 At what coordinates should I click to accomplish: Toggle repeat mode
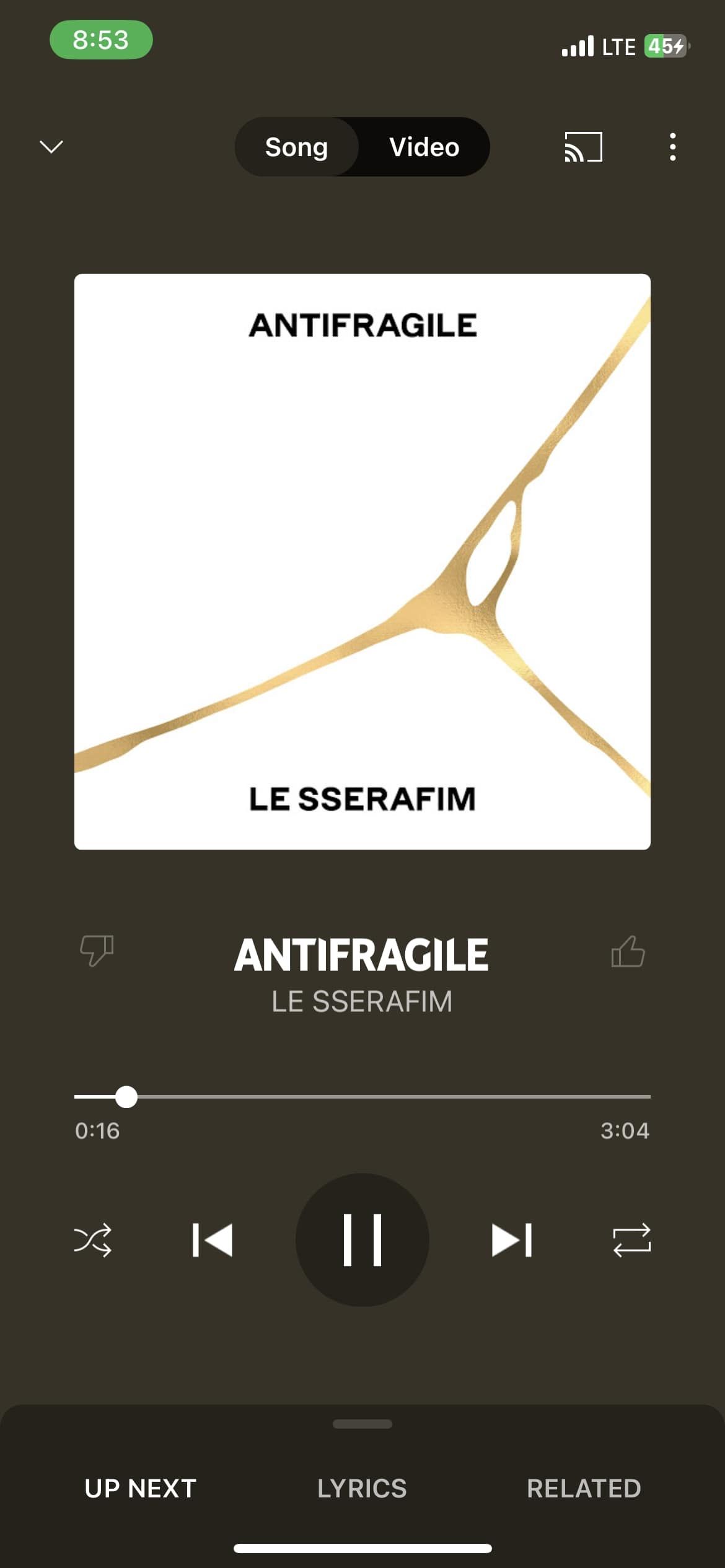click(x=631, y=1240)
